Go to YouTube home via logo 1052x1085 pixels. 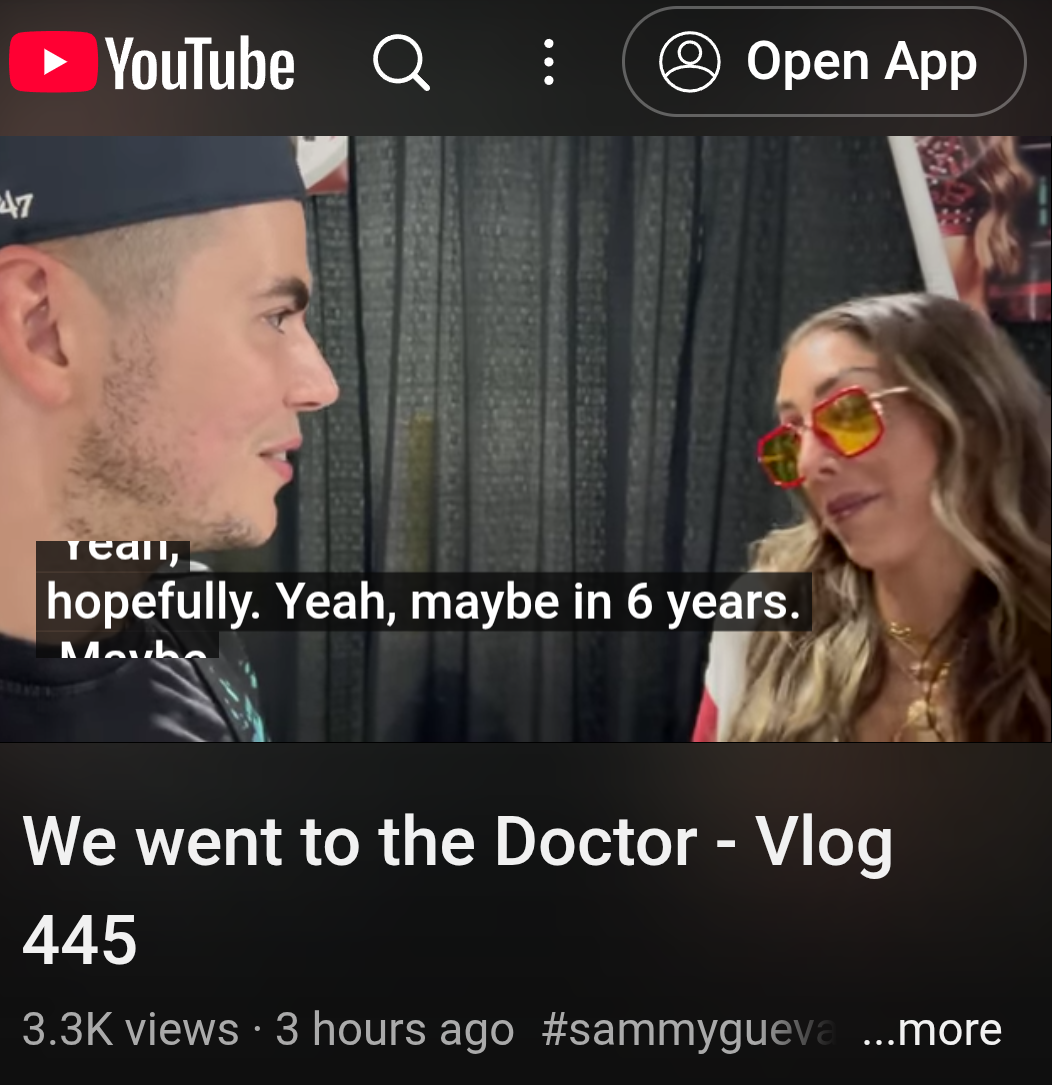tap(152, 63)
